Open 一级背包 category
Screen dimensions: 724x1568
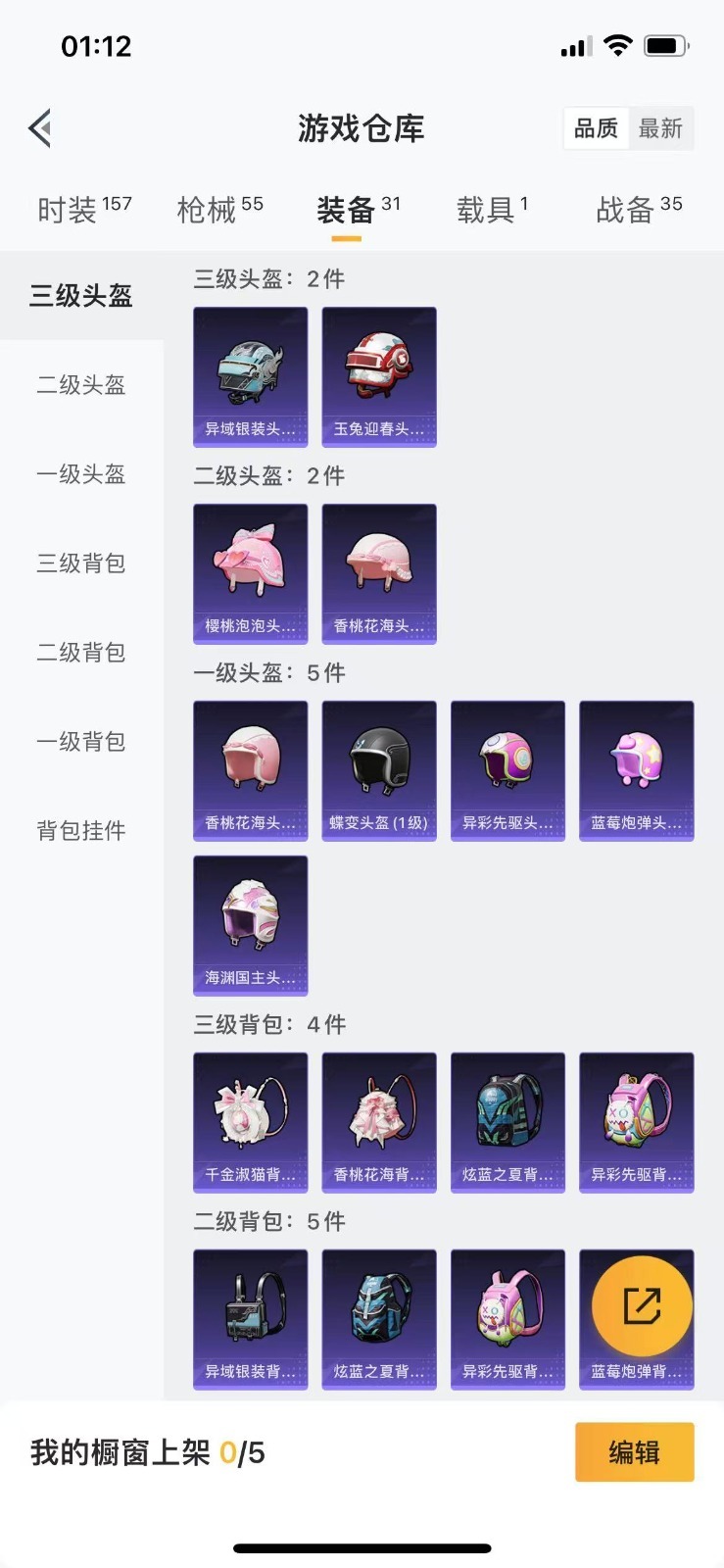81,742
